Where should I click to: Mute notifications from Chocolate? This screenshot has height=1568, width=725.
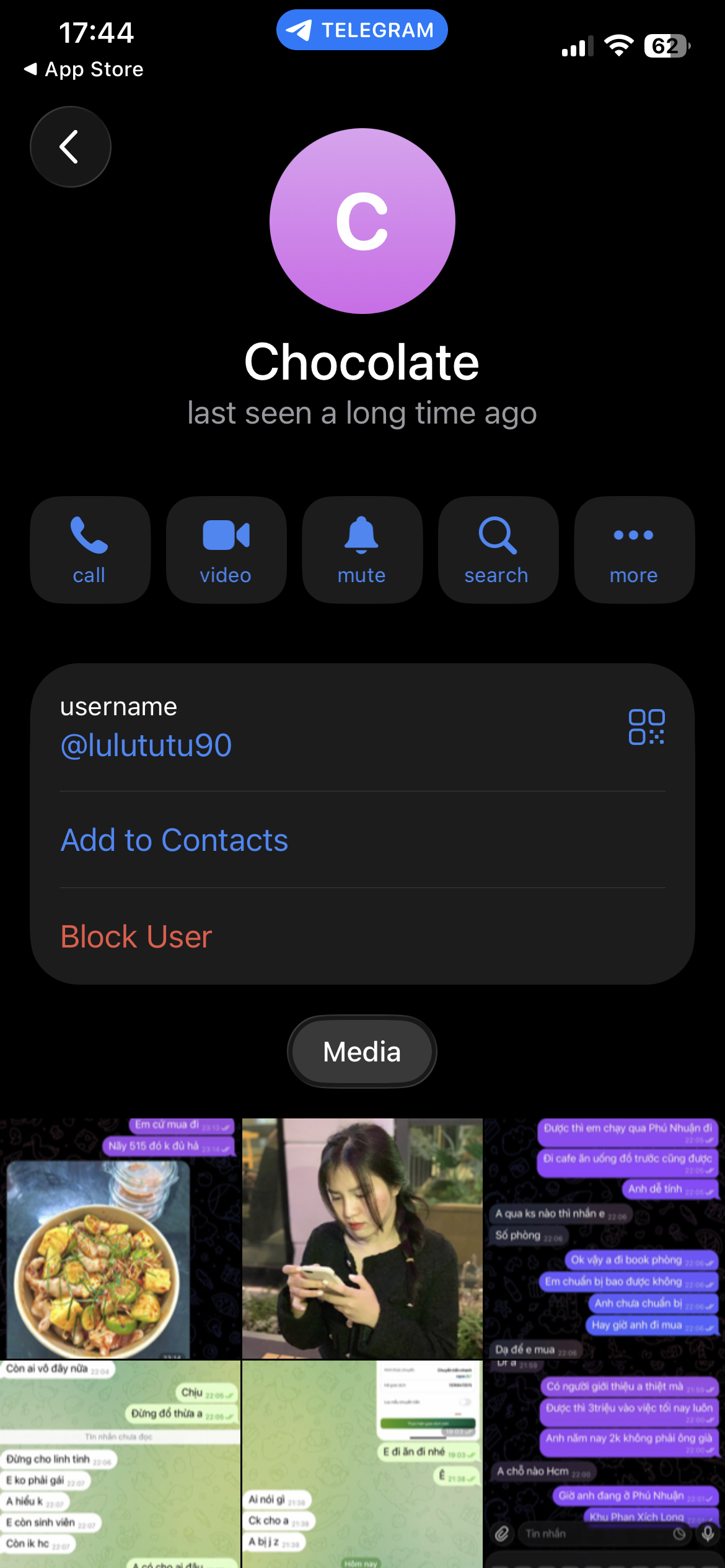(362, 549)
